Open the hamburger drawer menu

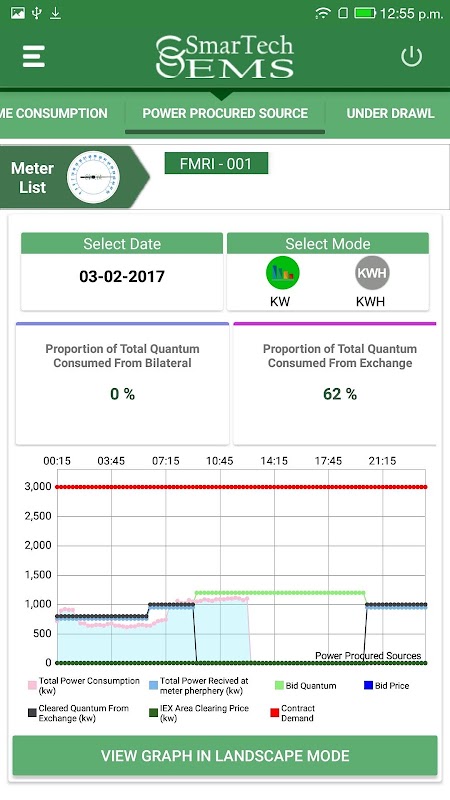(x=34, y=56)
